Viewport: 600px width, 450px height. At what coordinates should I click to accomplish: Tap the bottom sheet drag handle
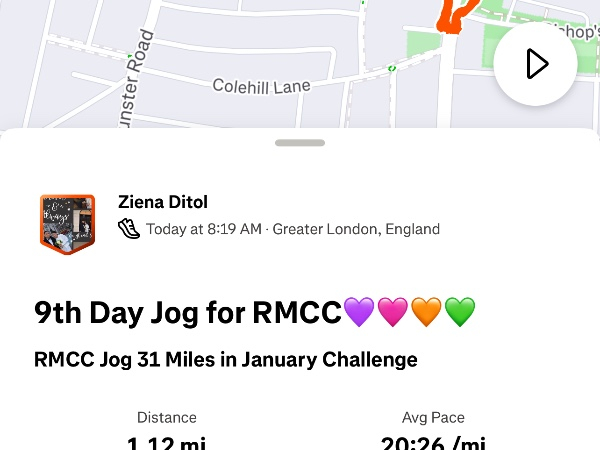[x=300, y=143]
